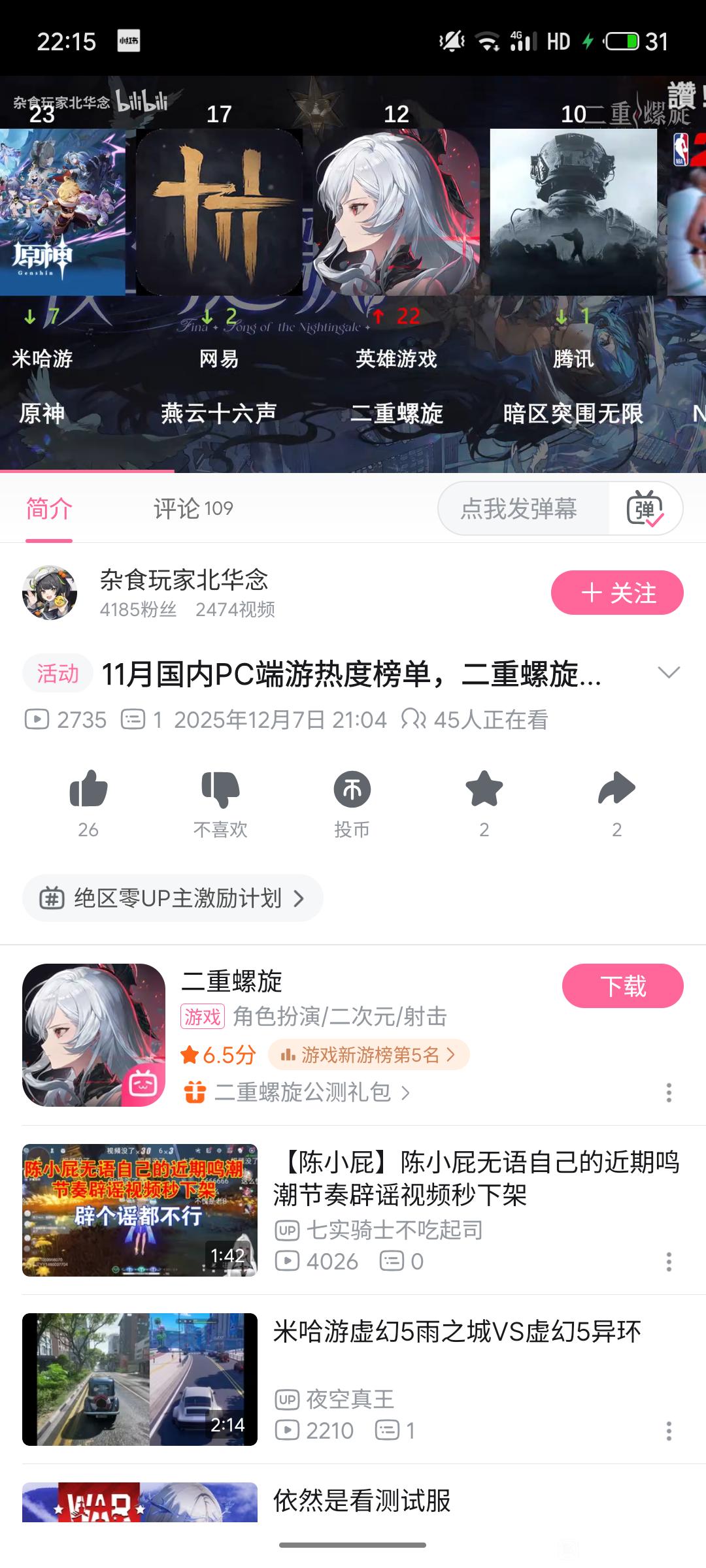The height and width of the screenshot is (1568, 706).
Task: Share this video
Action: tap(616, 789)
